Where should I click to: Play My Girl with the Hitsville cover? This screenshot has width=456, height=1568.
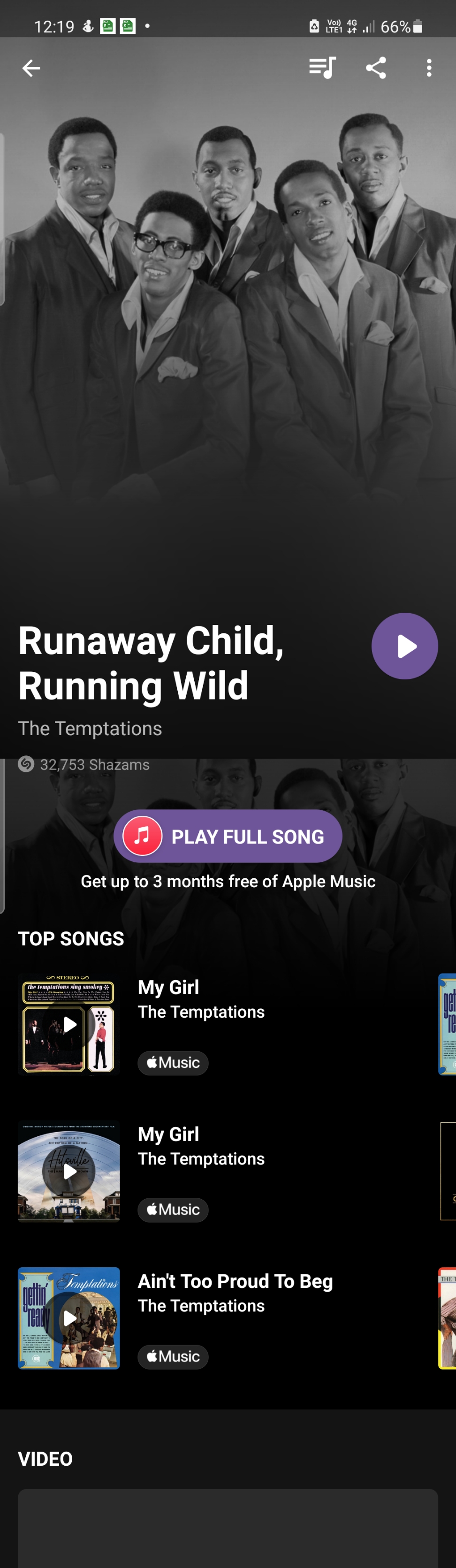(69, 1171)
